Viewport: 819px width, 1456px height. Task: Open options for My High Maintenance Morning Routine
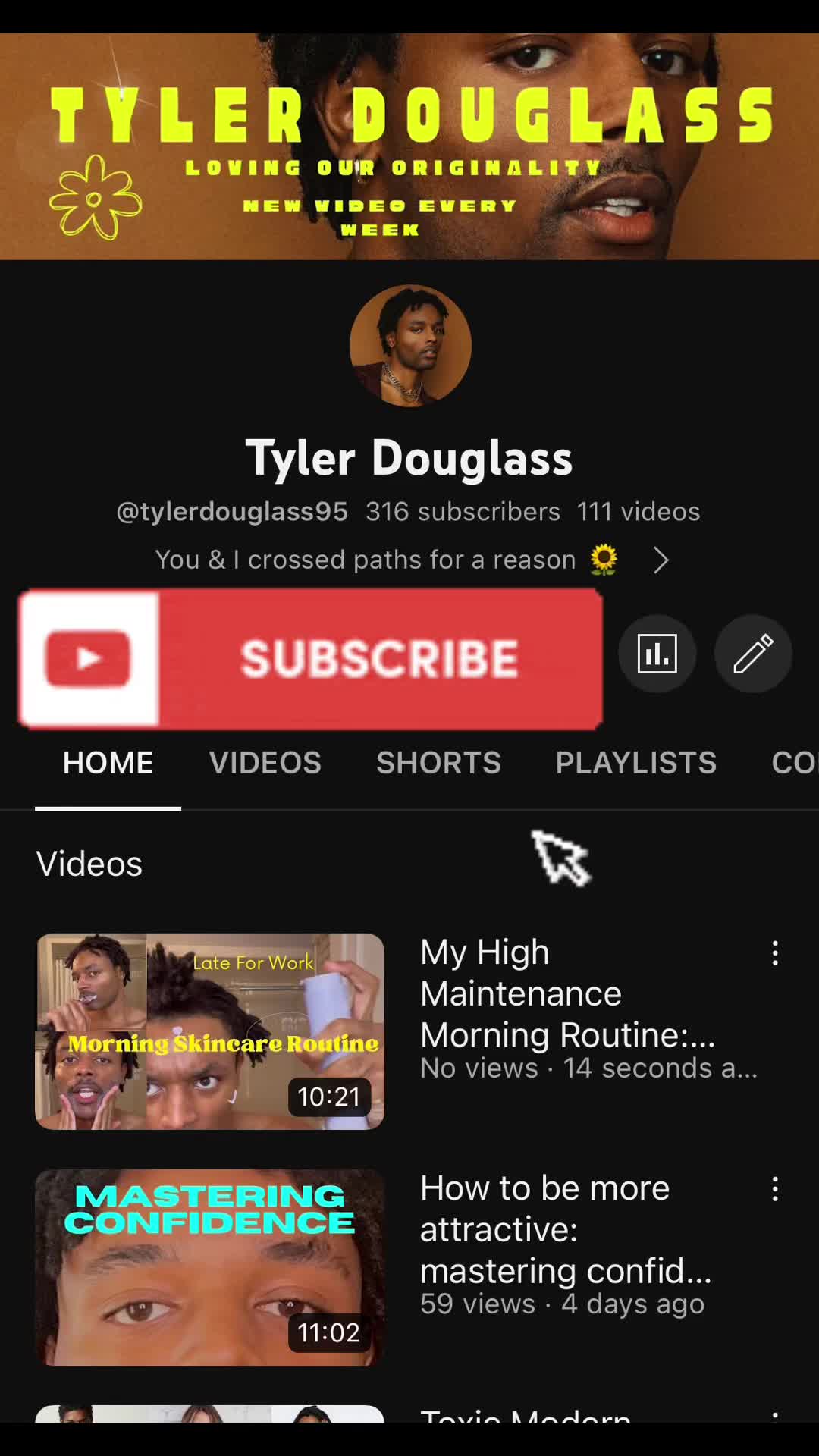coord(775,953)
